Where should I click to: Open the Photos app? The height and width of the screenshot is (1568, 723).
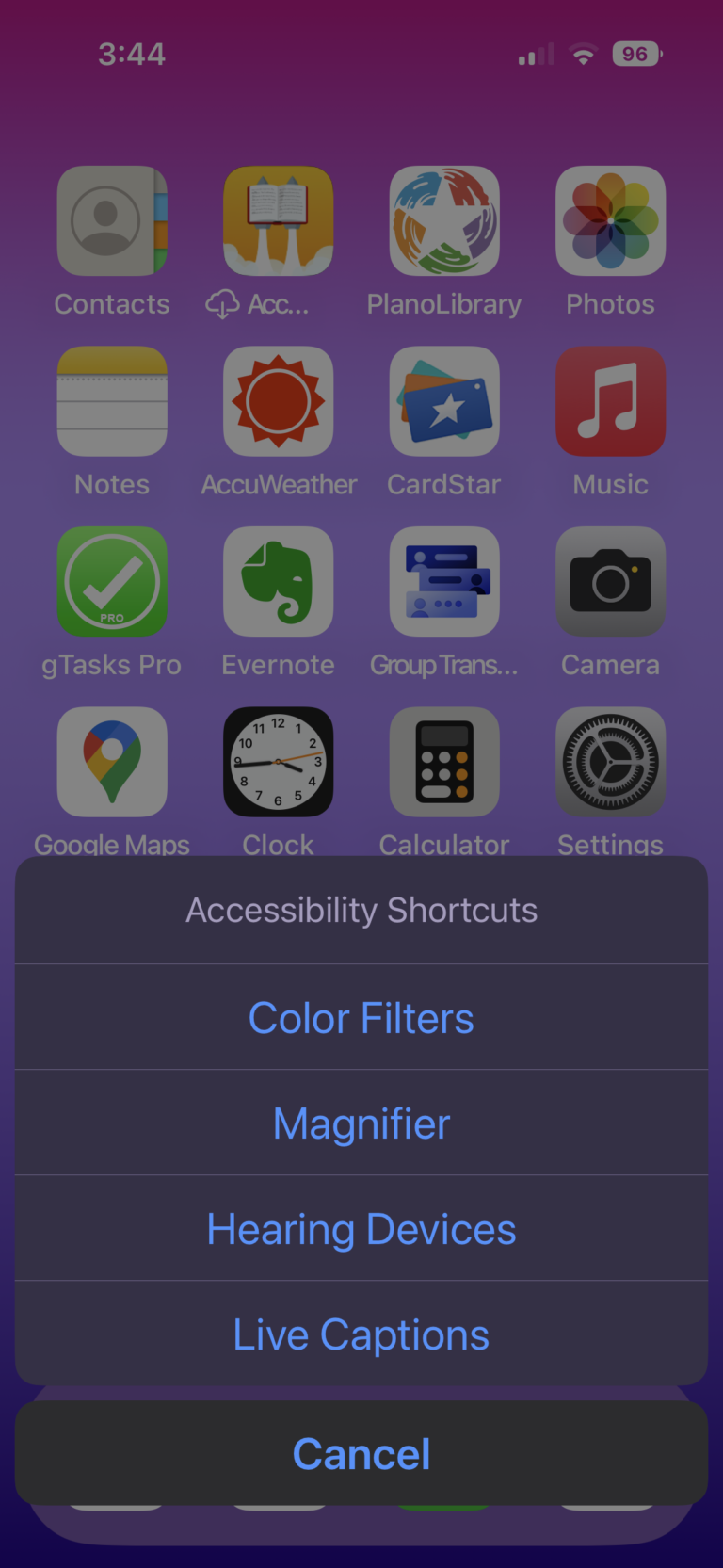610,220
